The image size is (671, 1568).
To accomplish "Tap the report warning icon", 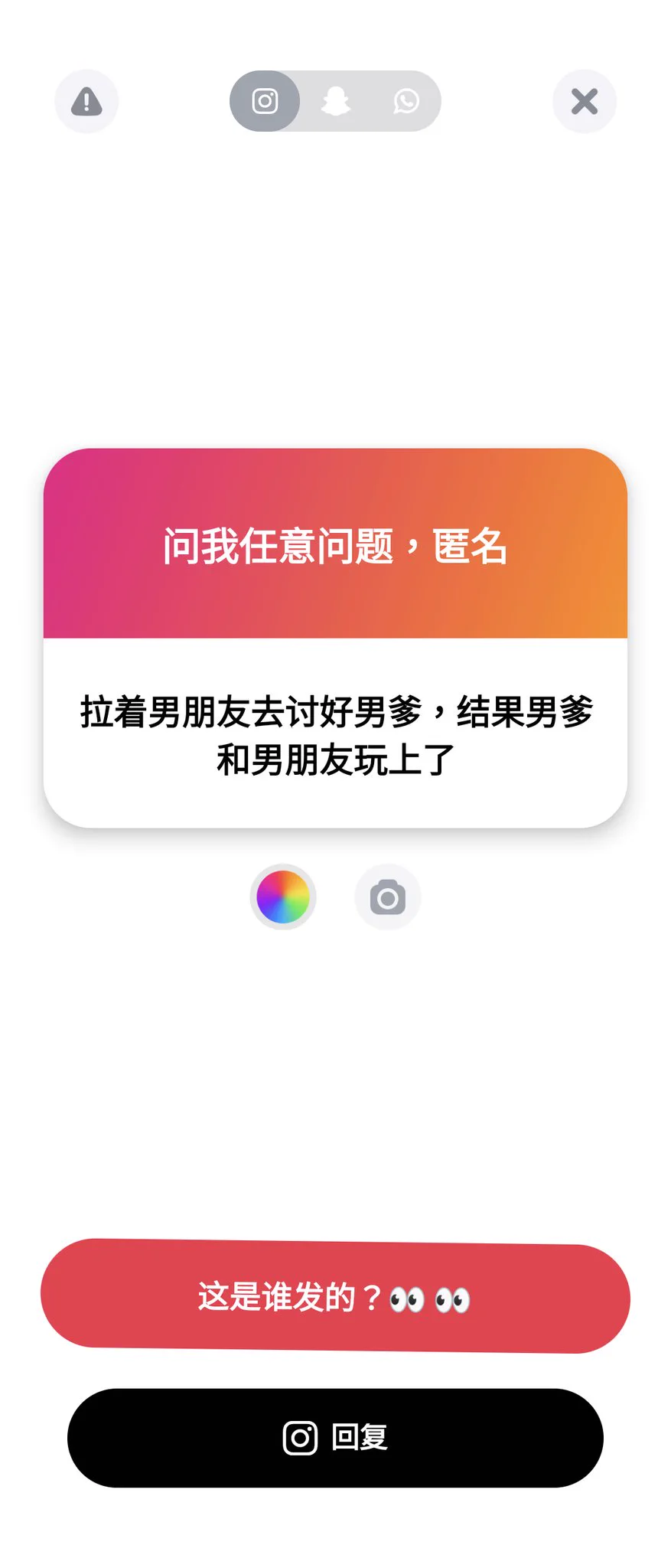I will (86, 101).
